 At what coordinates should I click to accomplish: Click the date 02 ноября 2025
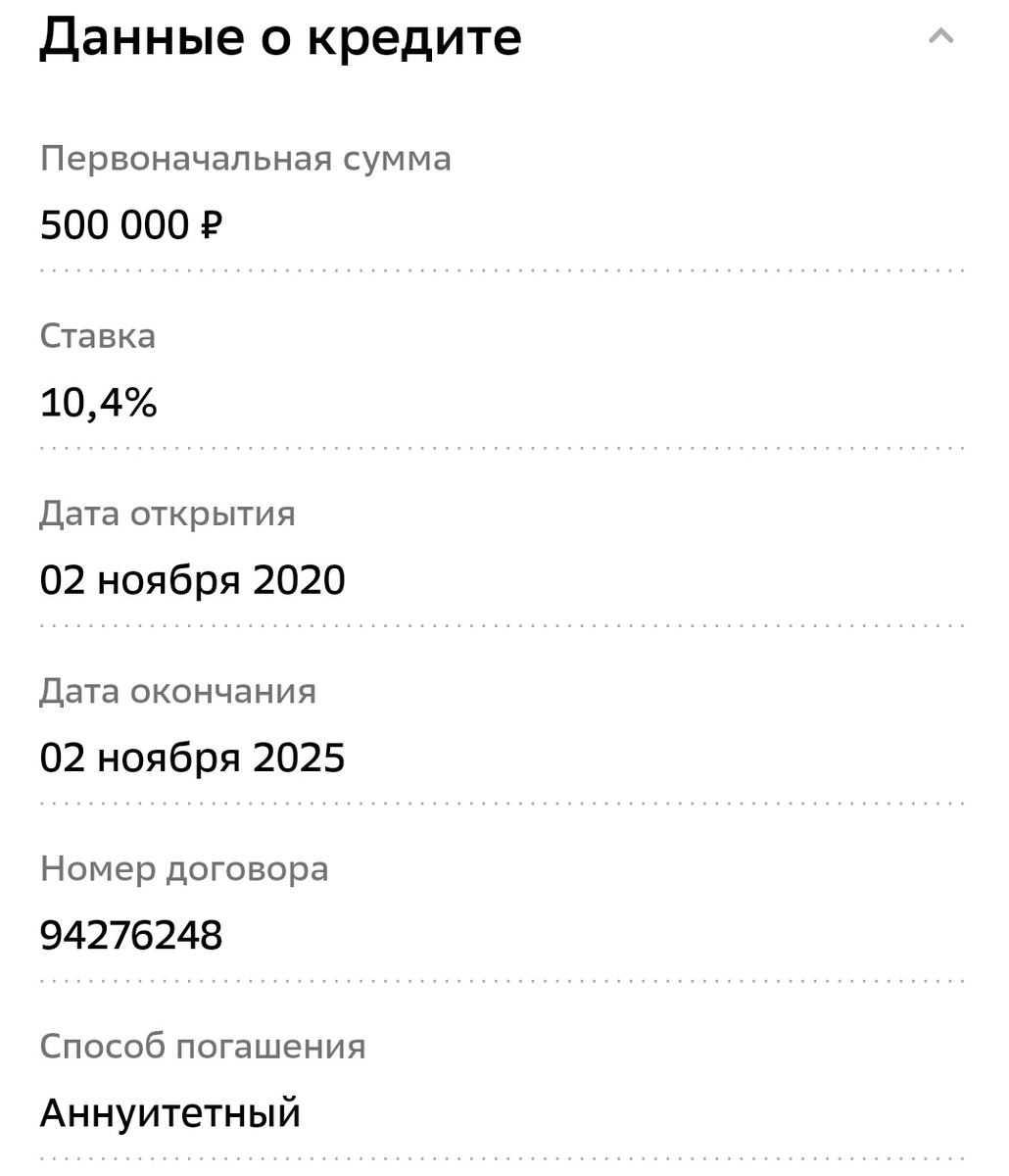(192, 757)
